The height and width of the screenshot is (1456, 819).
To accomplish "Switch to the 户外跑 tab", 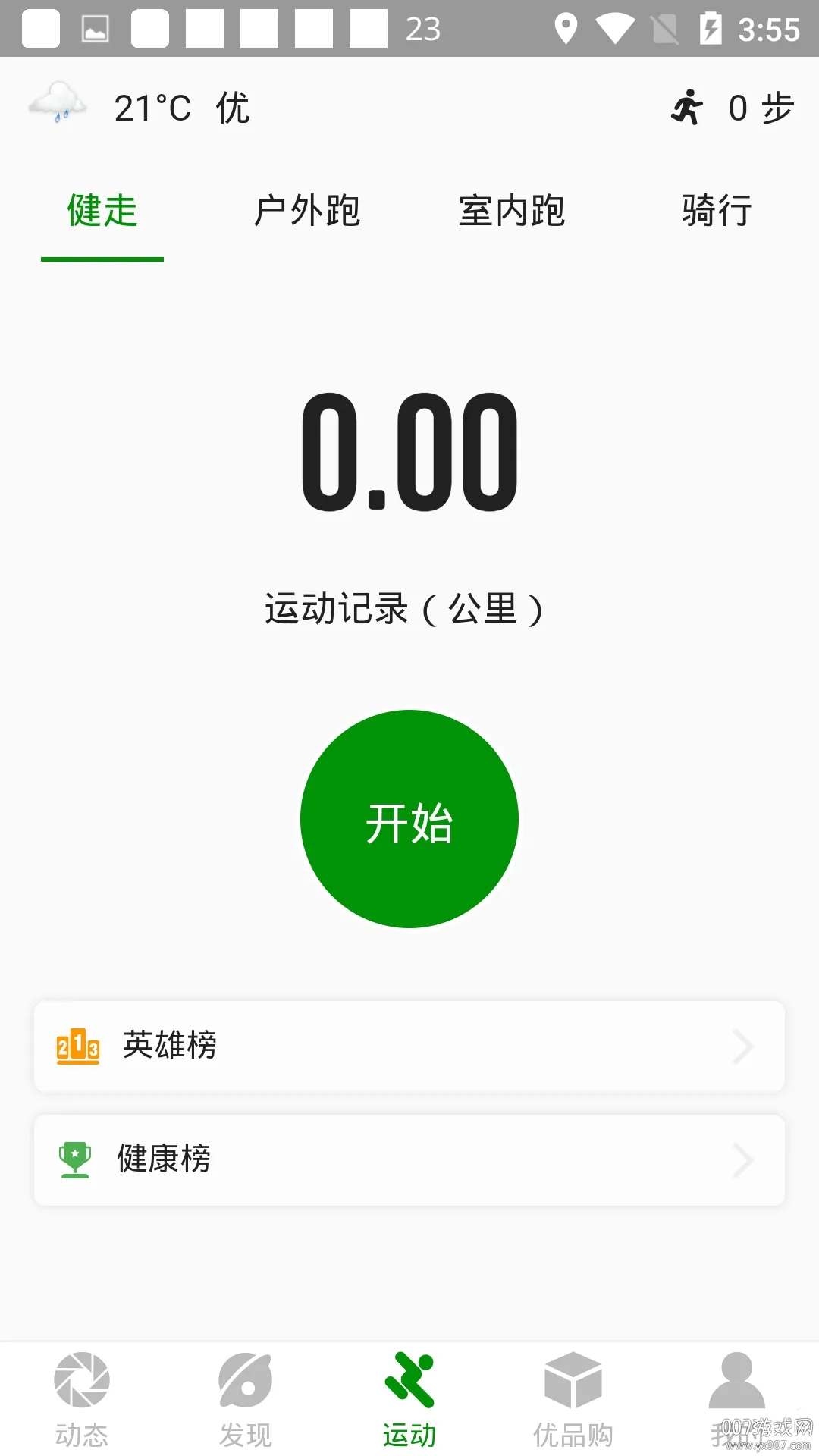I will [306, 211].
